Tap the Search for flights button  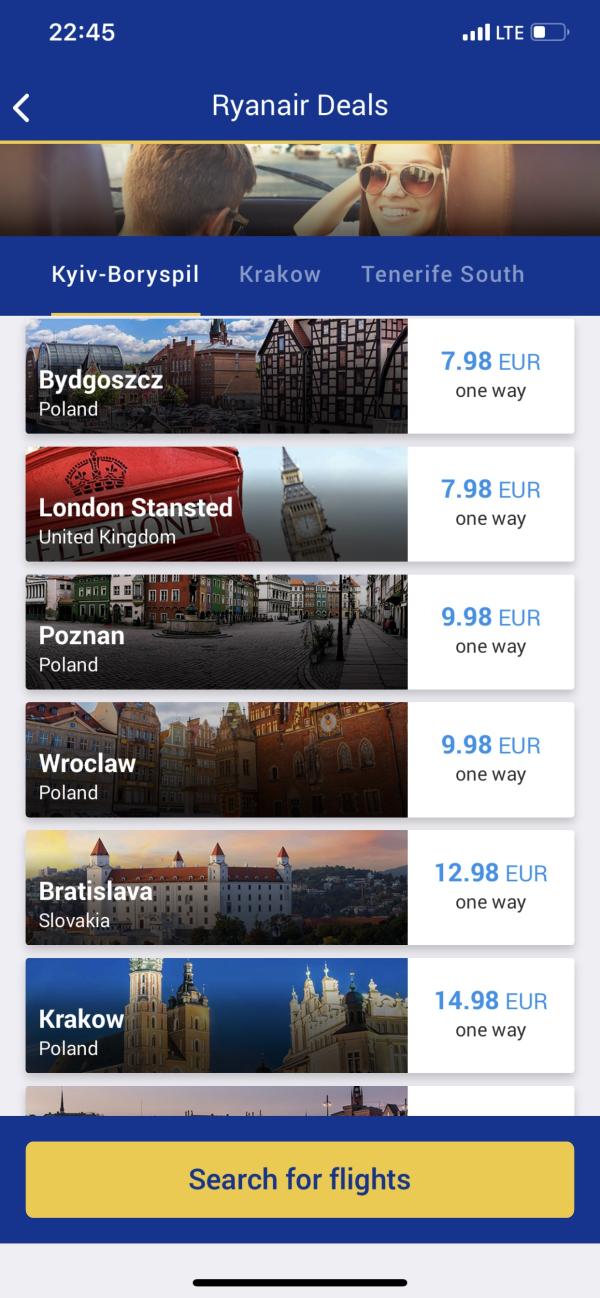click(x=300, y=1180)
